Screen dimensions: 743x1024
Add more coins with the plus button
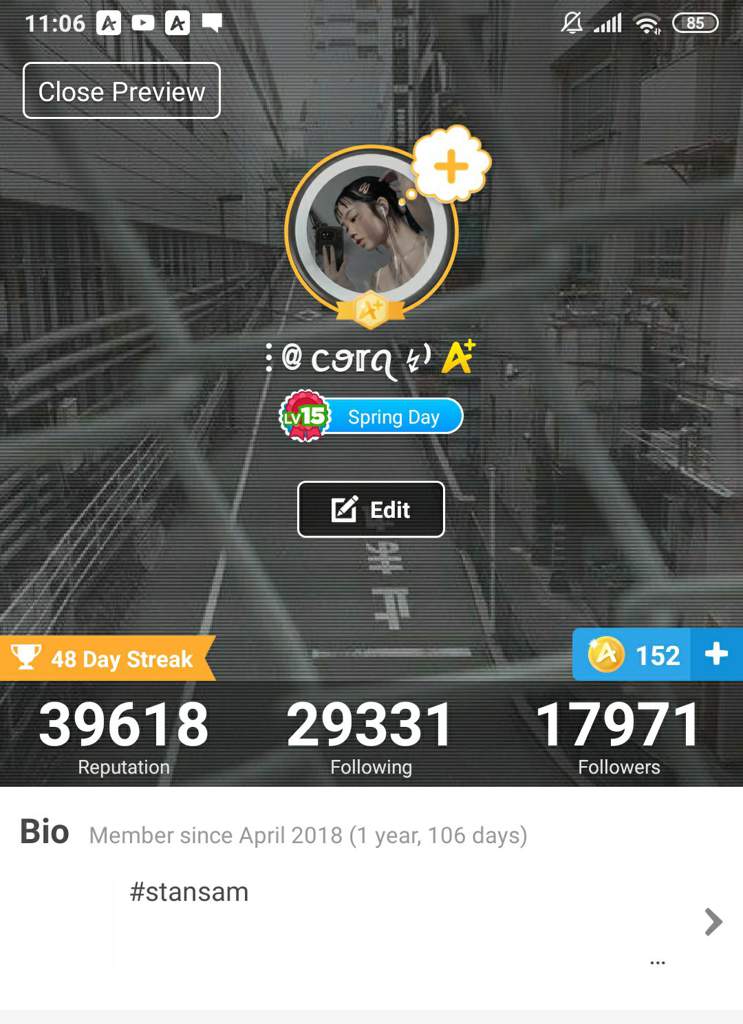(x=716, y=654)
